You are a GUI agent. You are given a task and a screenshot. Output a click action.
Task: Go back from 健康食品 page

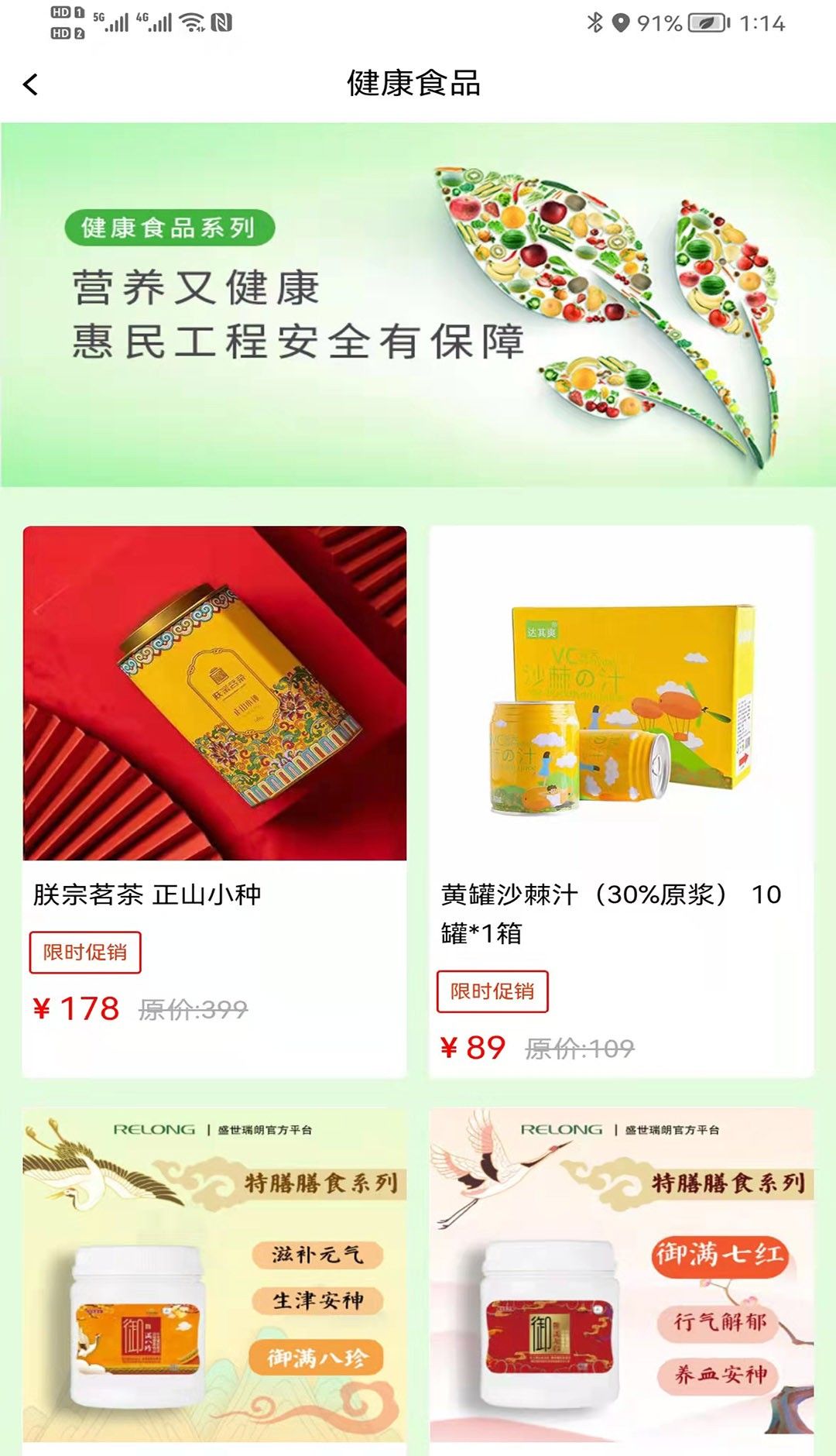[x=31, y=84]
